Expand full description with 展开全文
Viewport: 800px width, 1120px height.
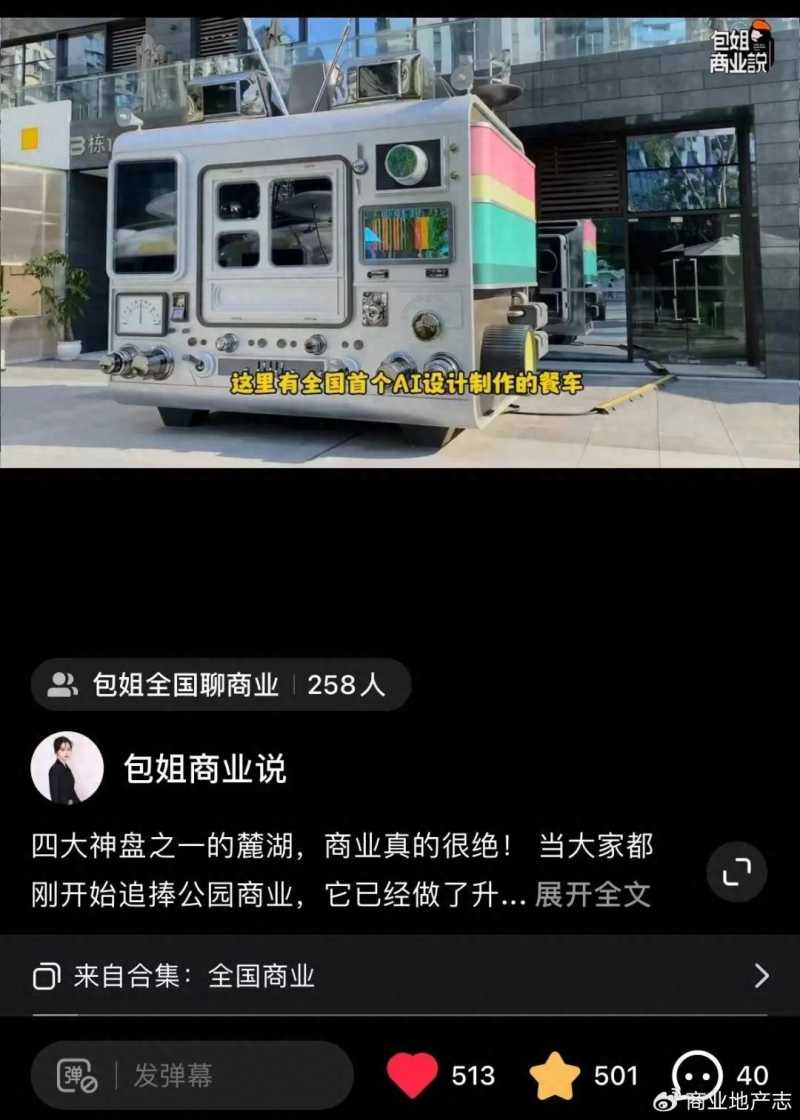(592, 894)
